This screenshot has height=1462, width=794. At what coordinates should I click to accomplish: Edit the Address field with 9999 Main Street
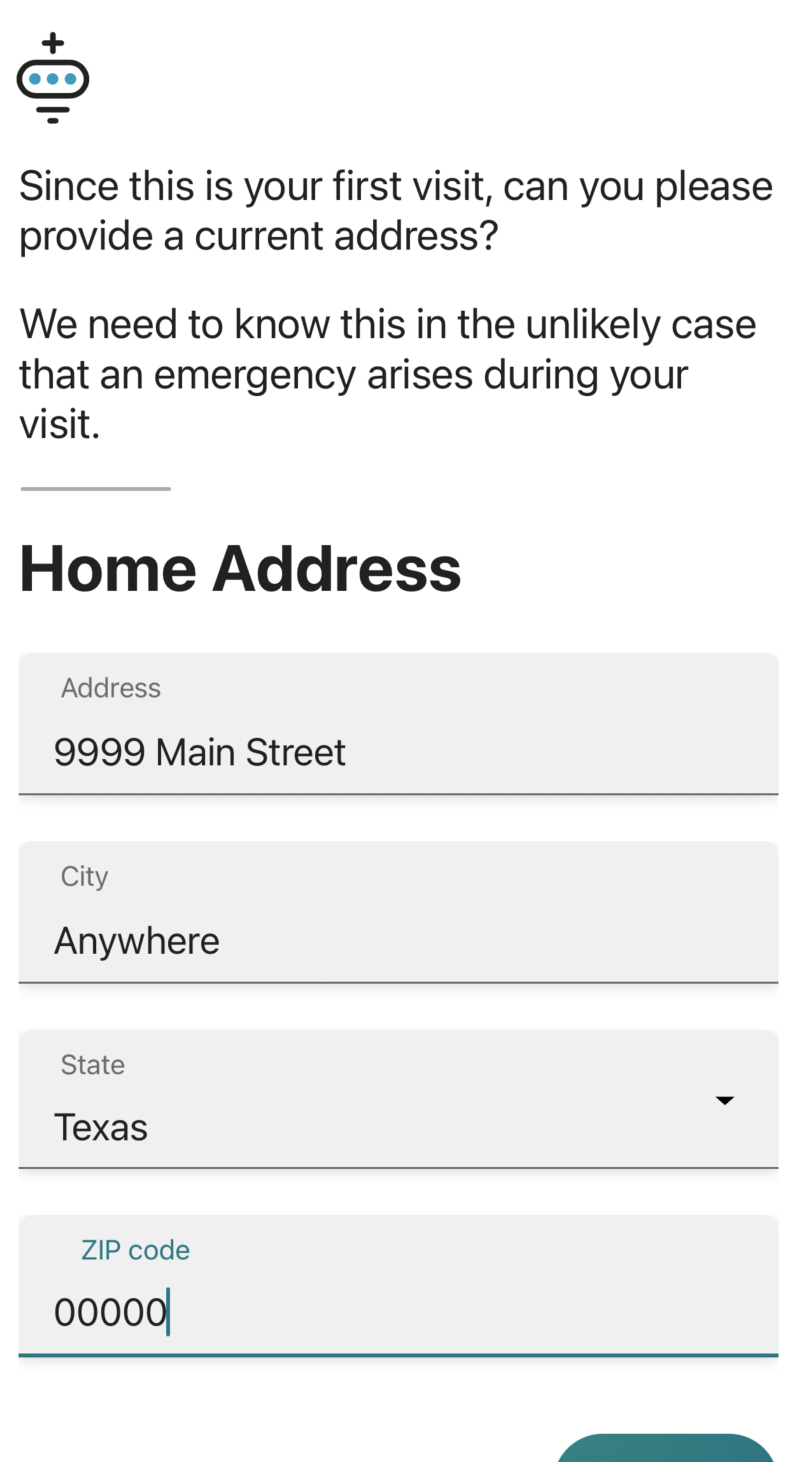pyautogui.click(x=398, y=724)
